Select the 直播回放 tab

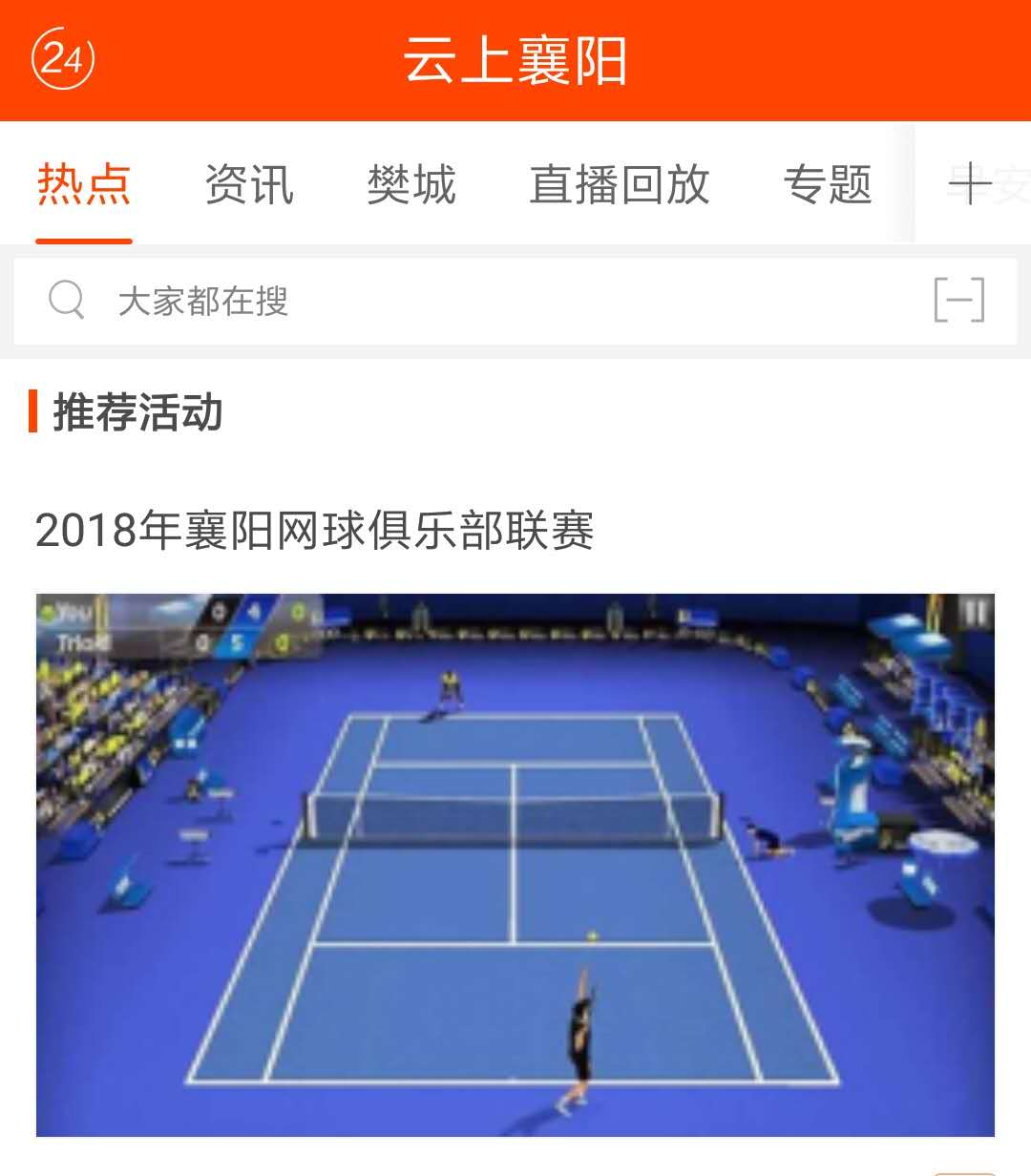click(620, 184)
